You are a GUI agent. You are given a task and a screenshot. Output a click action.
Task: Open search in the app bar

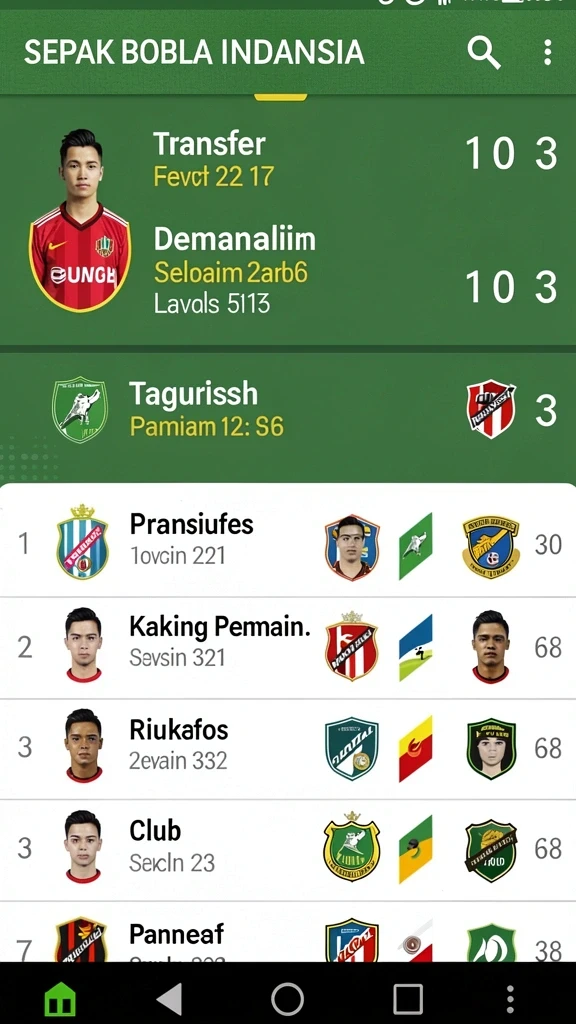(484, 52)
